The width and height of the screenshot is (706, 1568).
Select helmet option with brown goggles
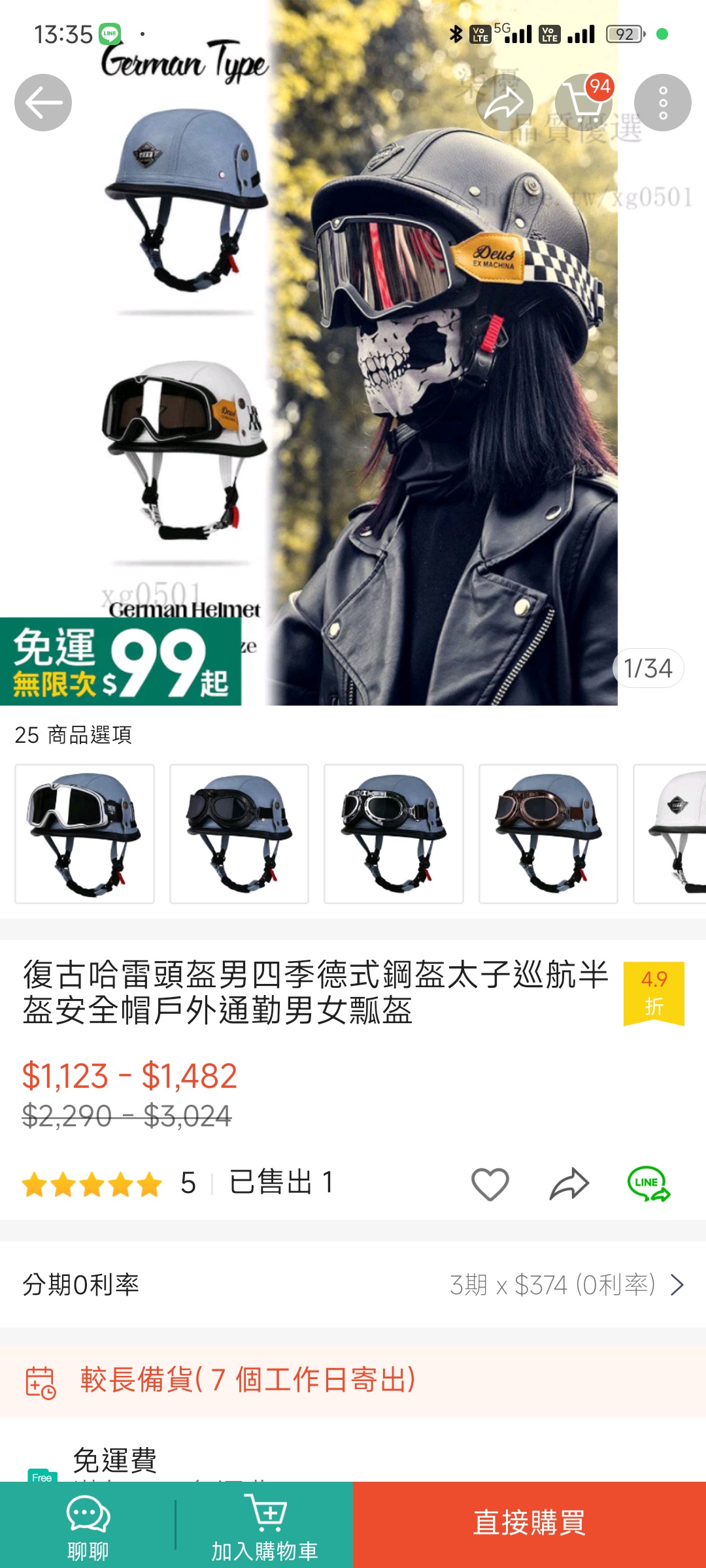pyautogui.click(x=548, y=834)
